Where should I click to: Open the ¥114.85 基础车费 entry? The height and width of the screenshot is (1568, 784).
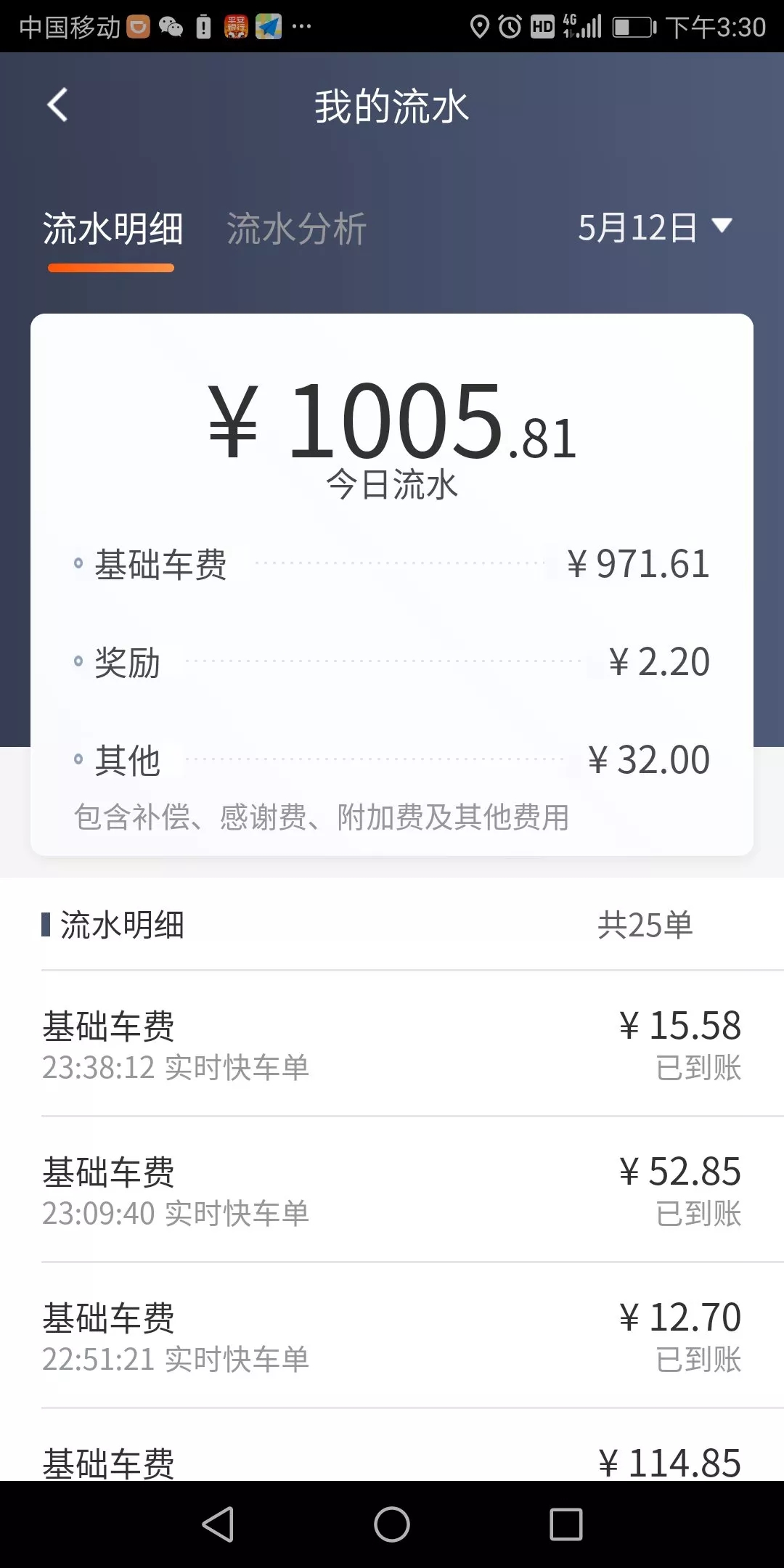click(x=392, y=1461)
